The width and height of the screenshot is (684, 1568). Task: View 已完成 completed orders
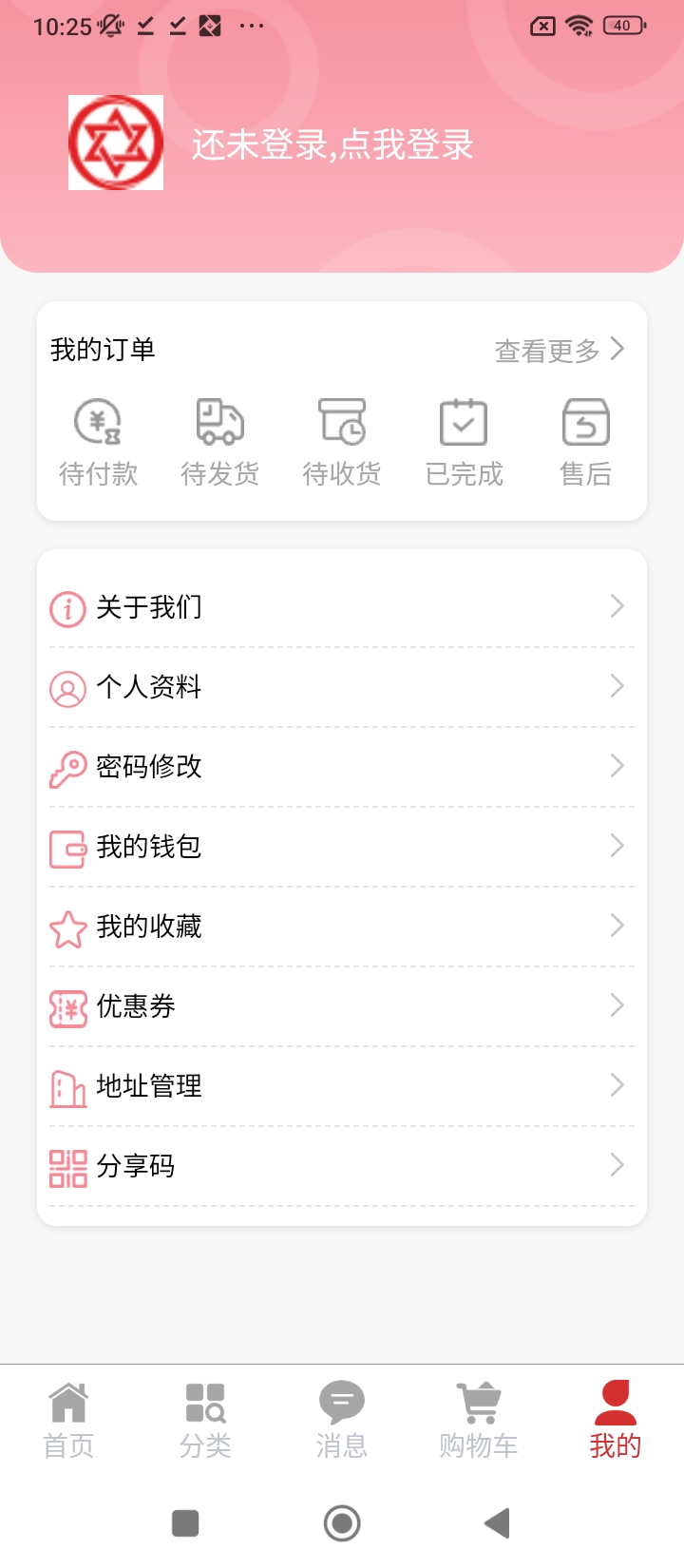click(464, 443)
